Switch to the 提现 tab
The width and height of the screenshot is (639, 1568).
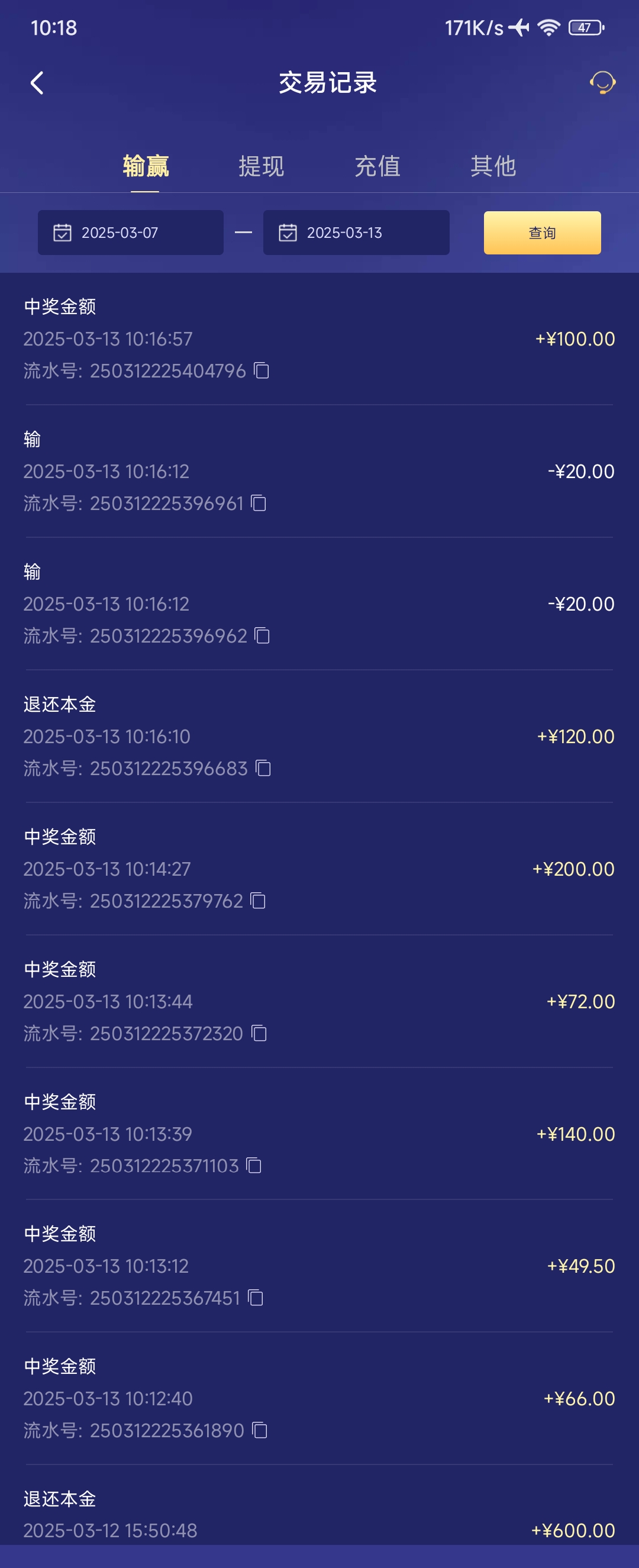(x=260, y=166)
